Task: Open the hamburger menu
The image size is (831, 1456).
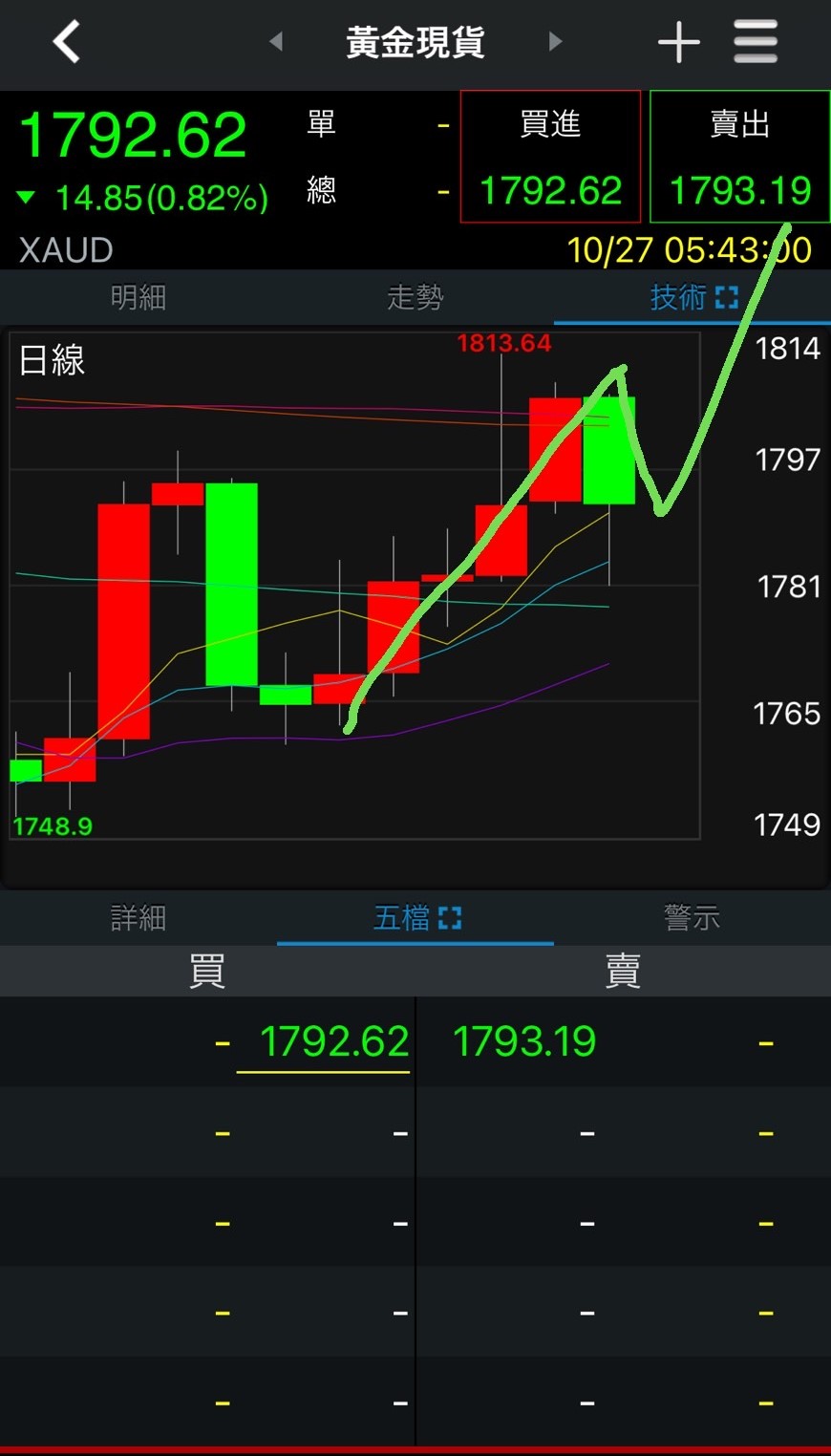Action: tap(755, 43)
